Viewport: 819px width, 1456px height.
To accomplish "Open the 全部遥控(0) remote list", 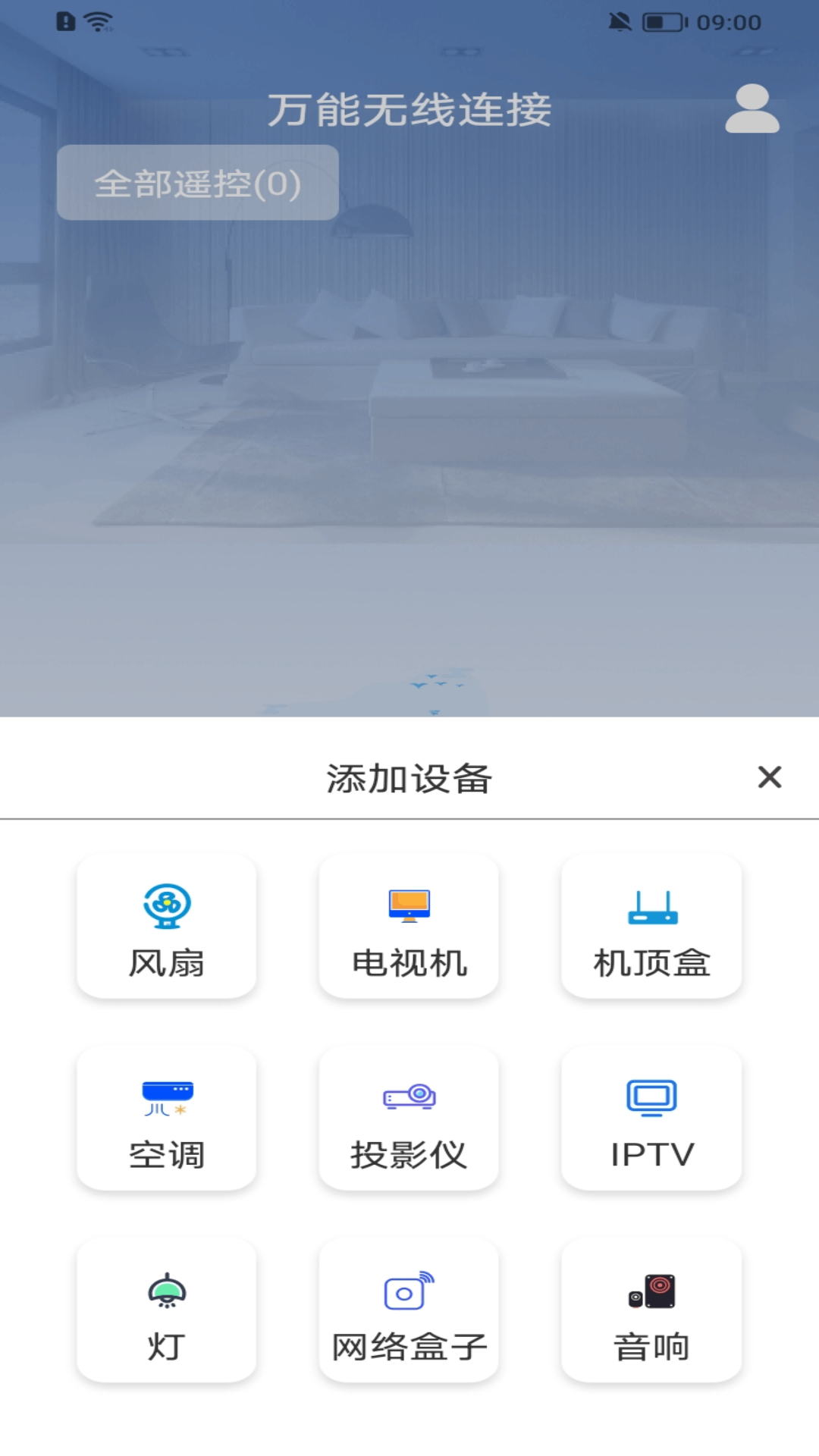I will [x=196, y=183].
